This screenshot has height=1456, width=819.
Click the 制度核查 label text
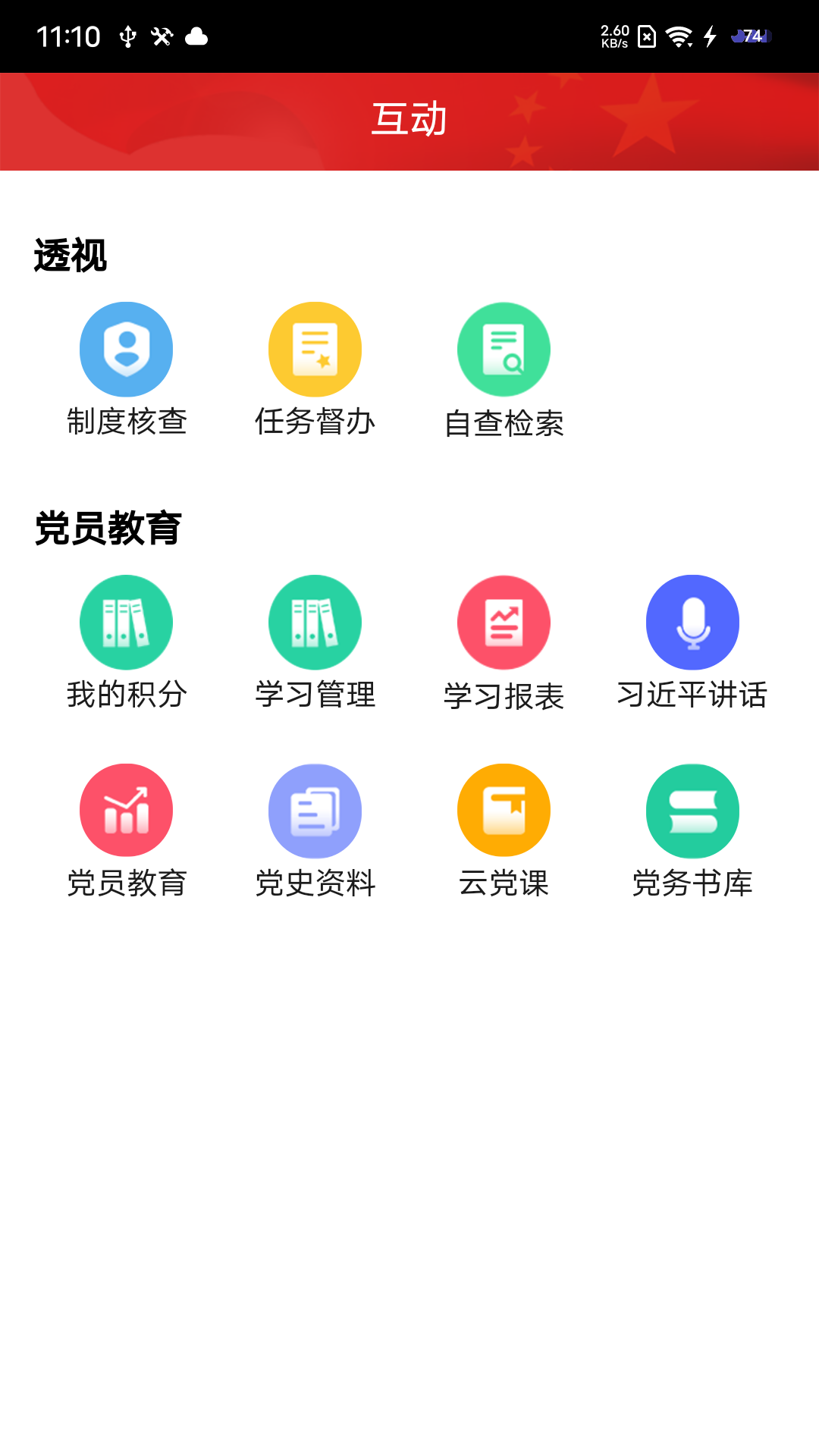[x=126, y=425]
